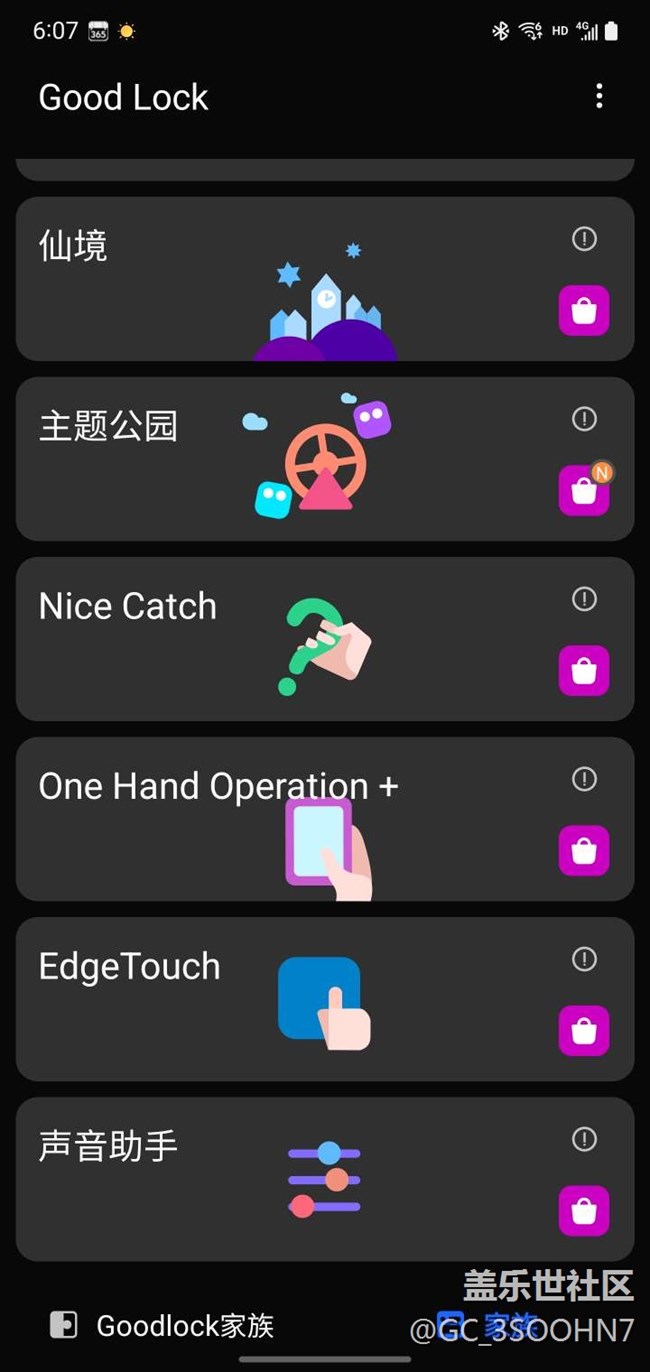View info for 仙境
Screen dimensions: 650x1372
(584, 239)
